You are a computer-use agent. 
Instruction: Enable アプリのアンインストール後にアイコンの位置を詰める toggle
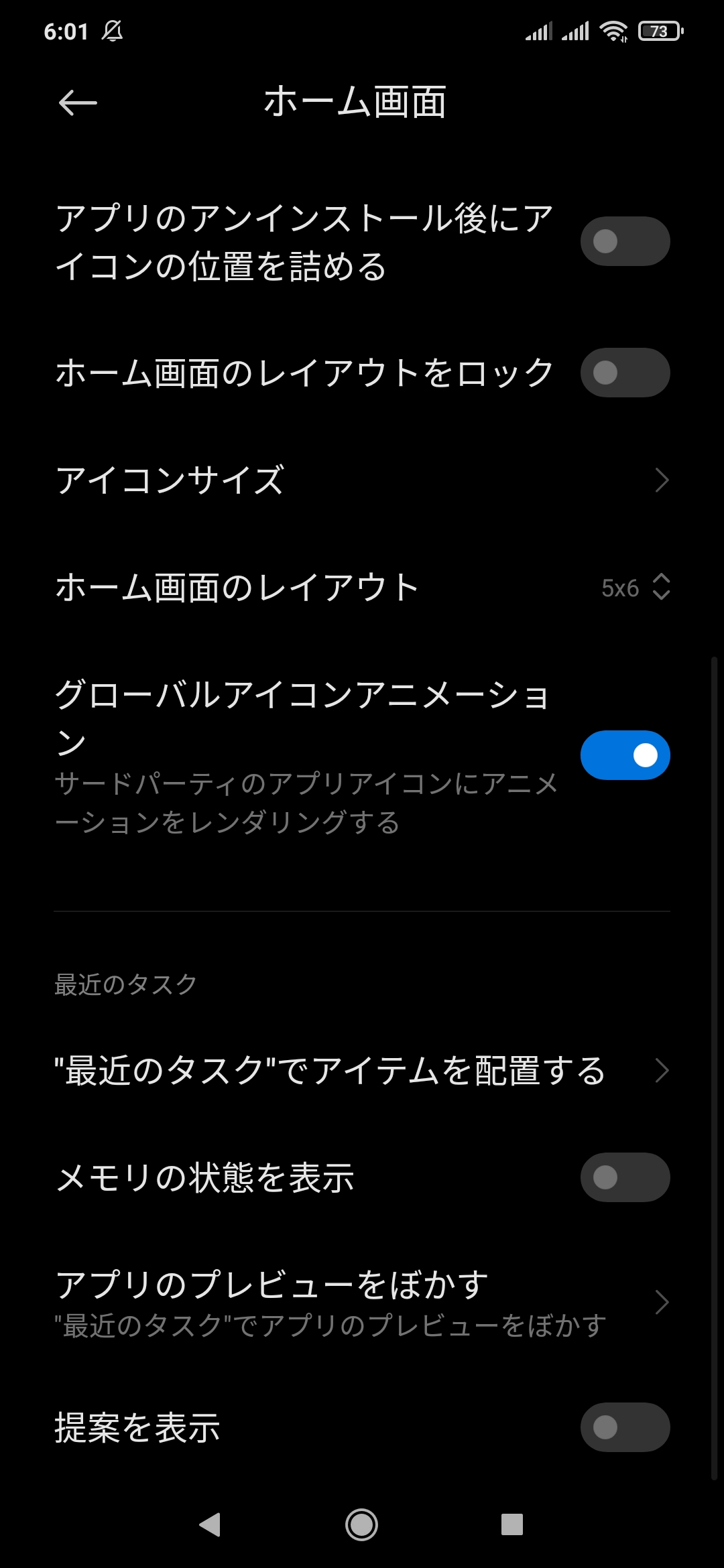[x=625, y=241]
